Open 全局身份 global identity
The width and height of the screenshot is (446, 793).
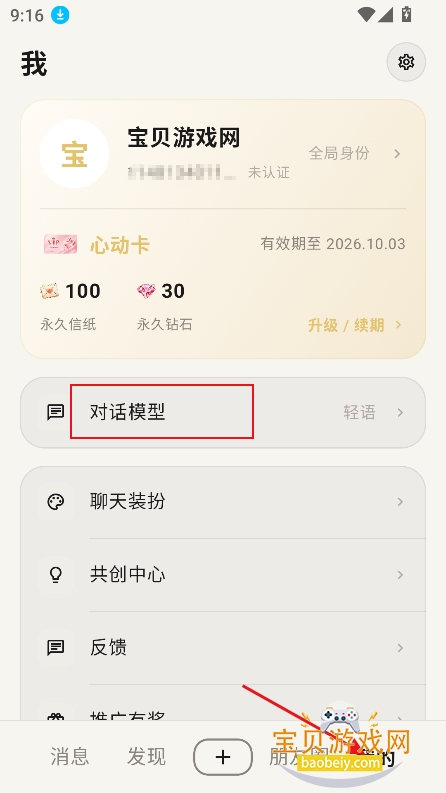(354, 153)
